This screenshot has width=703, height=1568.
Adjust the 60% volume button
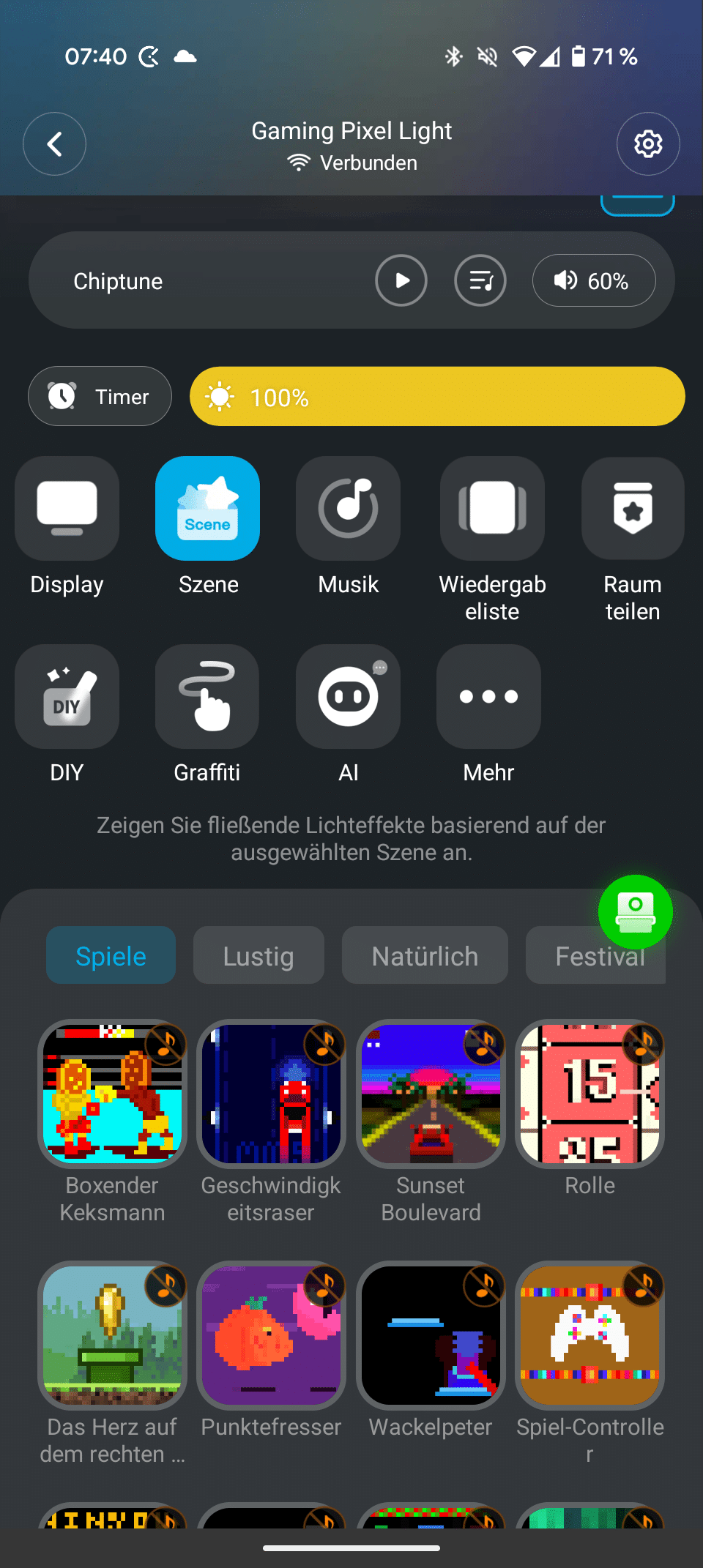click(593, 280)
